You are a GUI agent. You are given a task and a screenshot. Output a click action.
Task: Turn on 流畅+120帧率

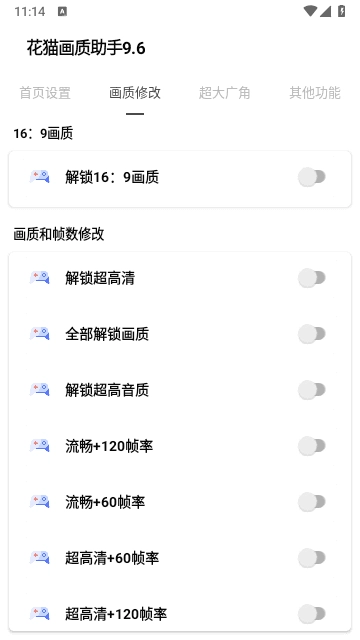point(311,446)
